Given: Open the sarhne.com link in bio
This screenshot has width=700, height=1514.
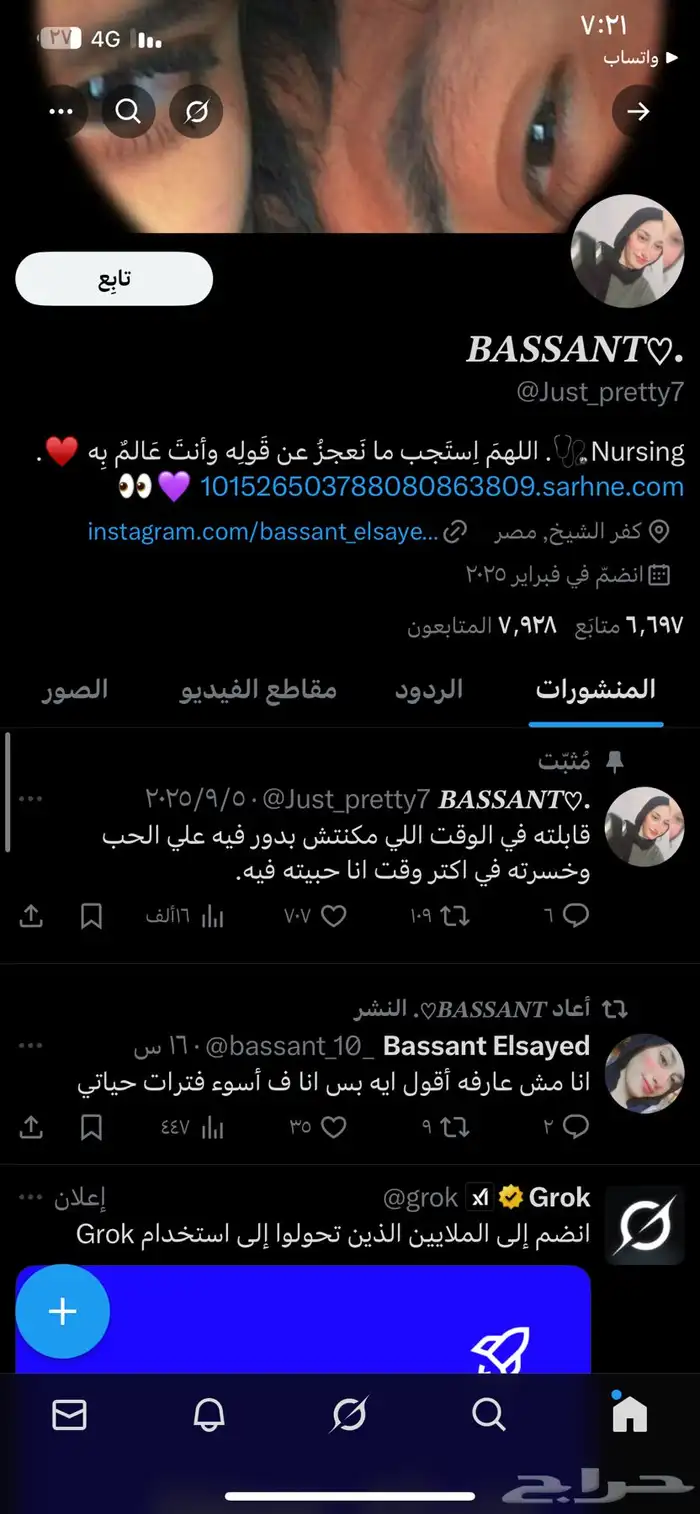Looking at the screenshot, I should (442, 487).
